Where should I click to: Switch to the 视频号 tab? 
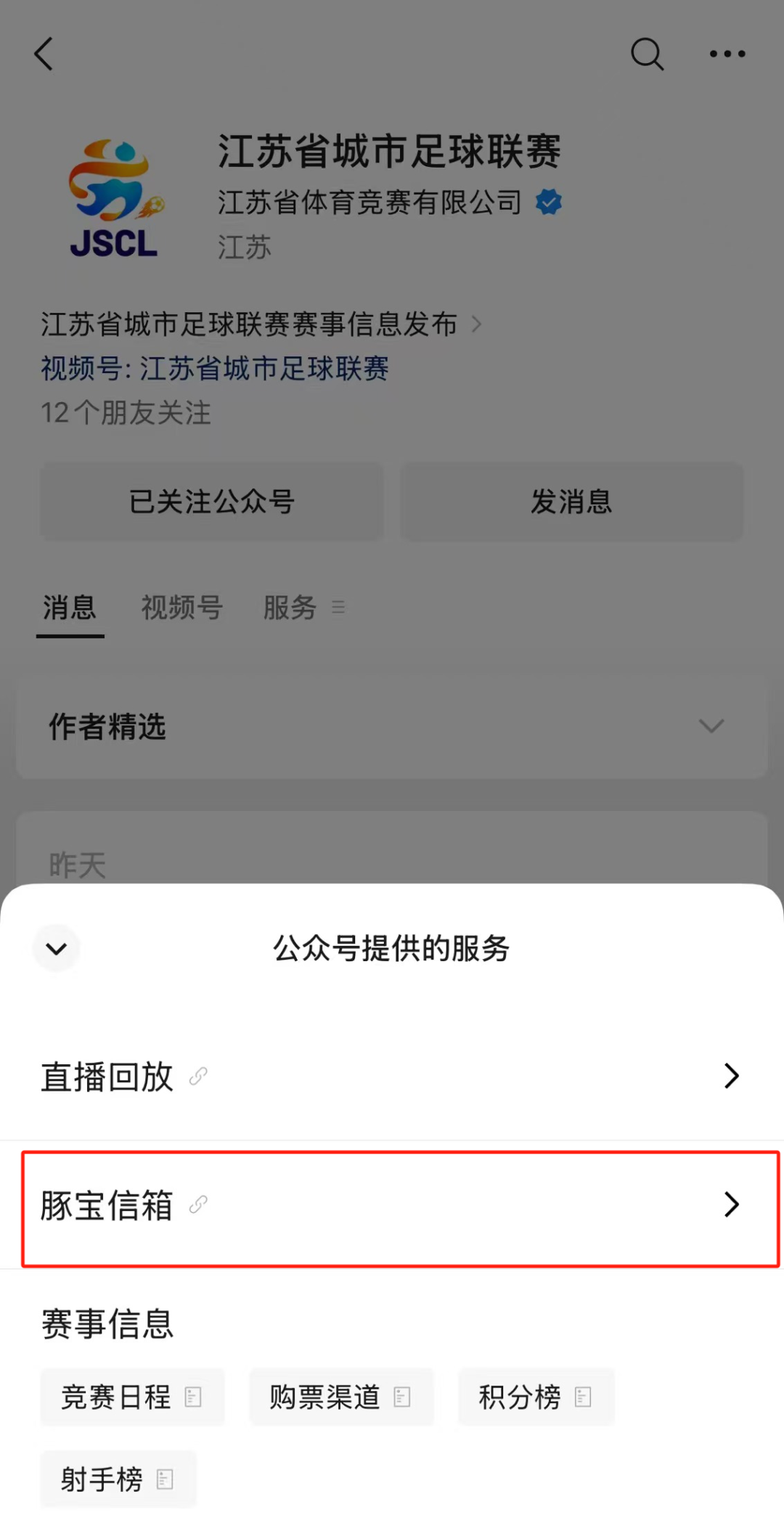click(x=181, y=608)
